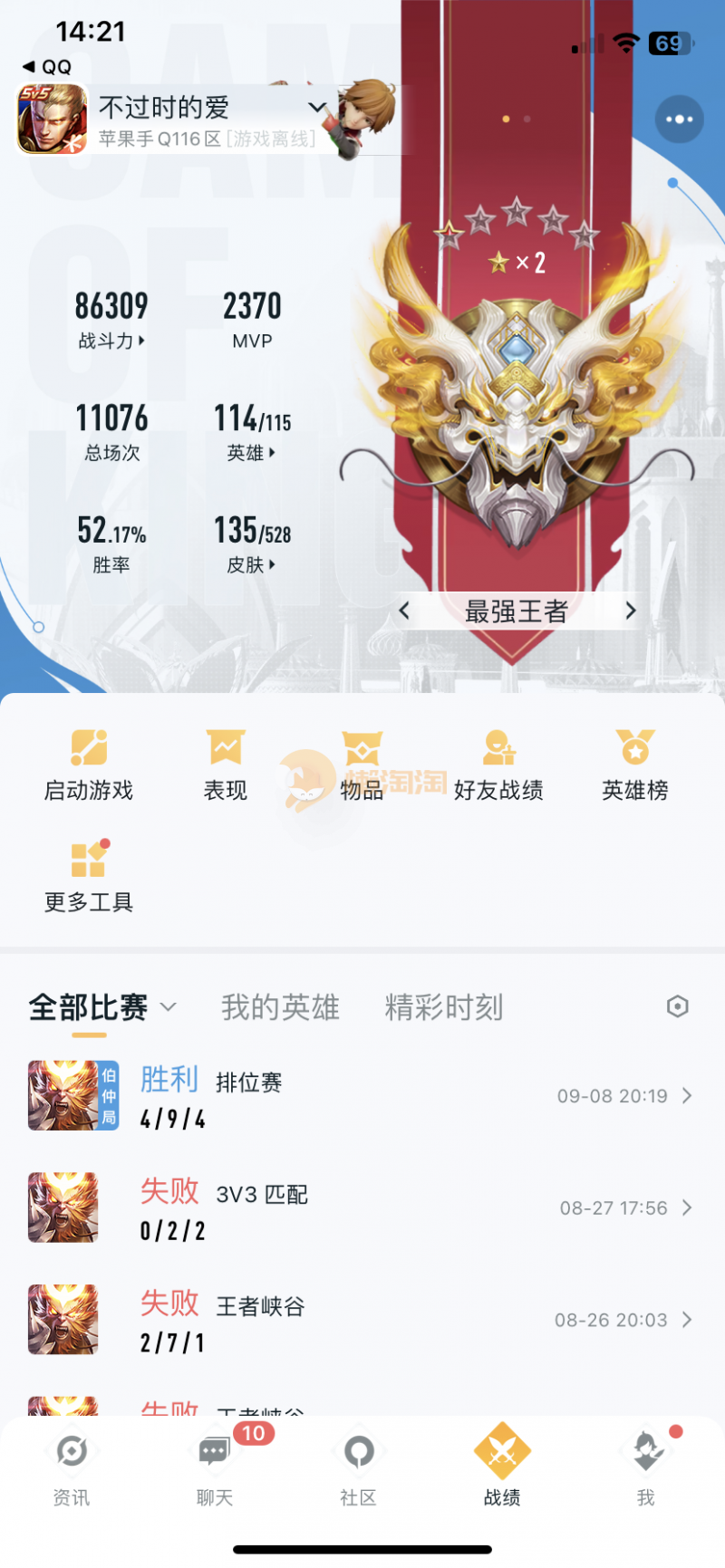Screen dimensions: 725x1568
Task: Switch to 精彩时刻 tab
Action: click(x=444, y=1007)
